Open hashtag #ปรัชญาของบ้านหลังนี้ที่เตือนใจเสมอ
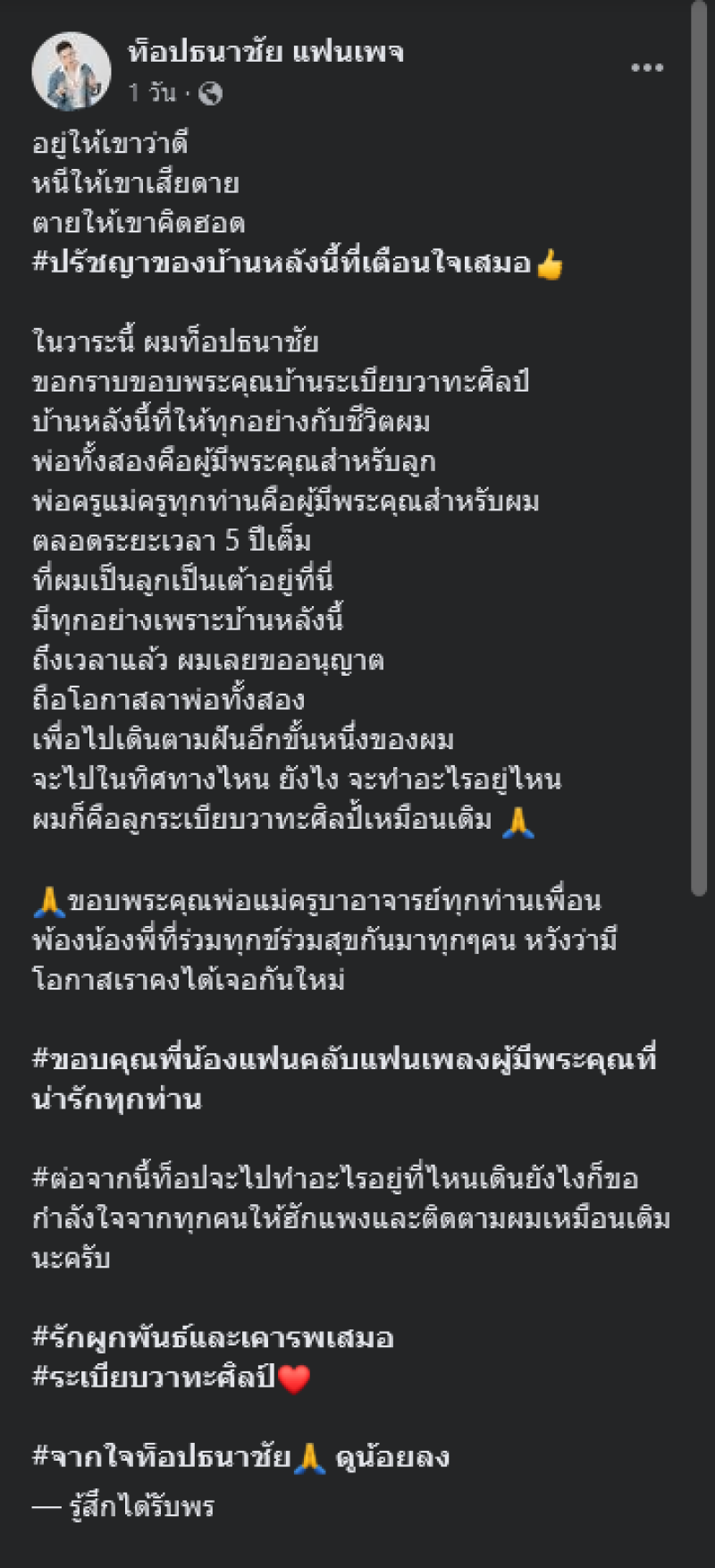 [x=282, y=264]
